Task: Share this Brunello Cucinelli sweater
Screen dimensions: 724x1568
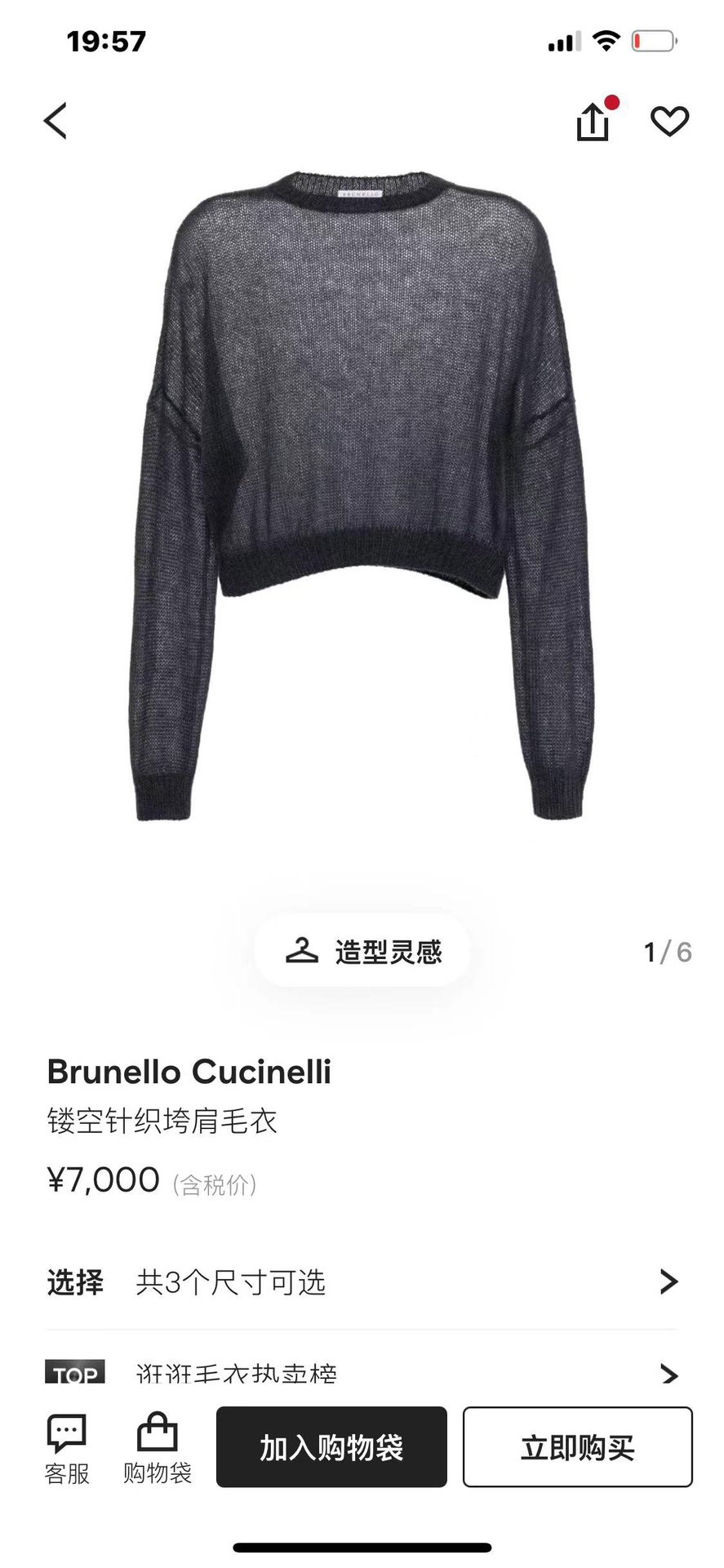Action: 593,122
